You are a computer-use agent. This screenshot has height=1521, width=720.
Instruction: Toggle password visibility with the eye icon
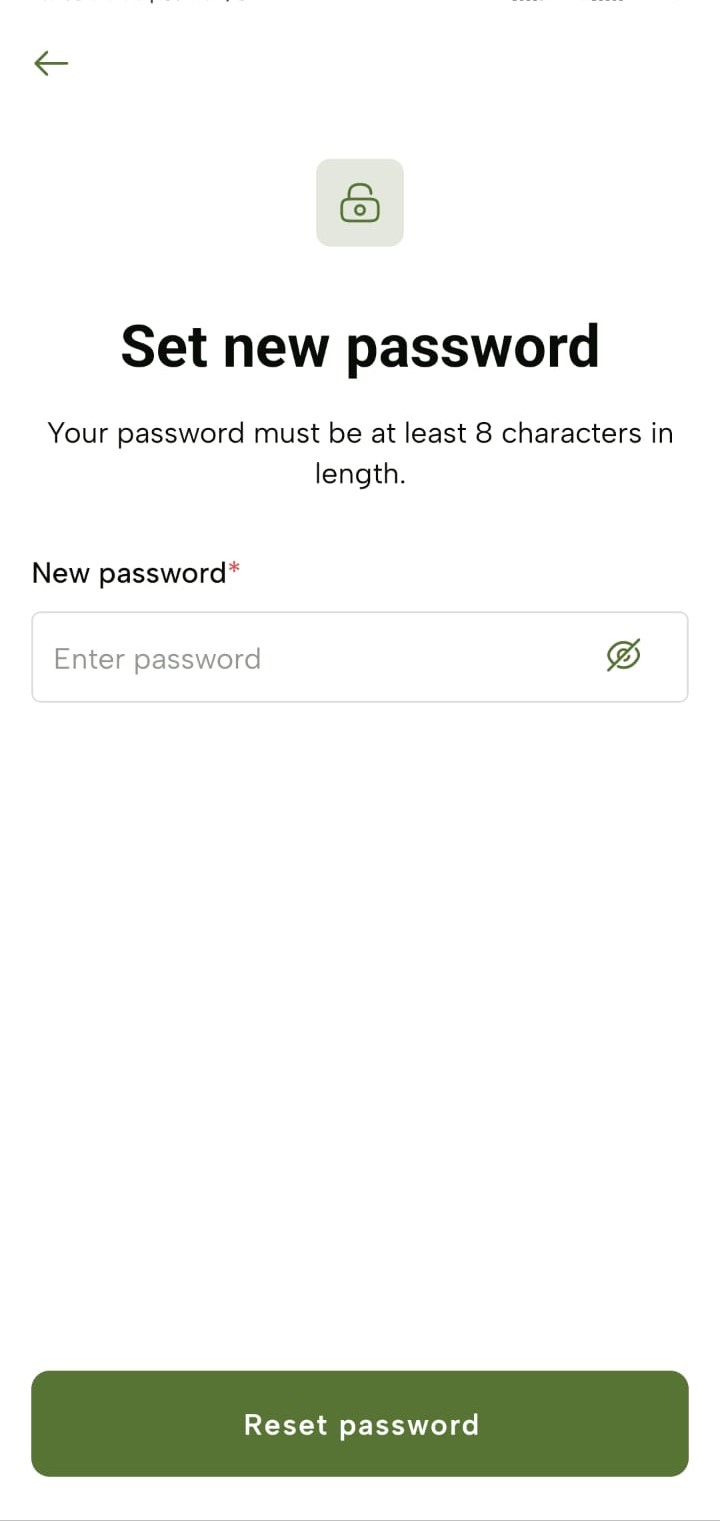pyautogui.click(x=624, y=656)
